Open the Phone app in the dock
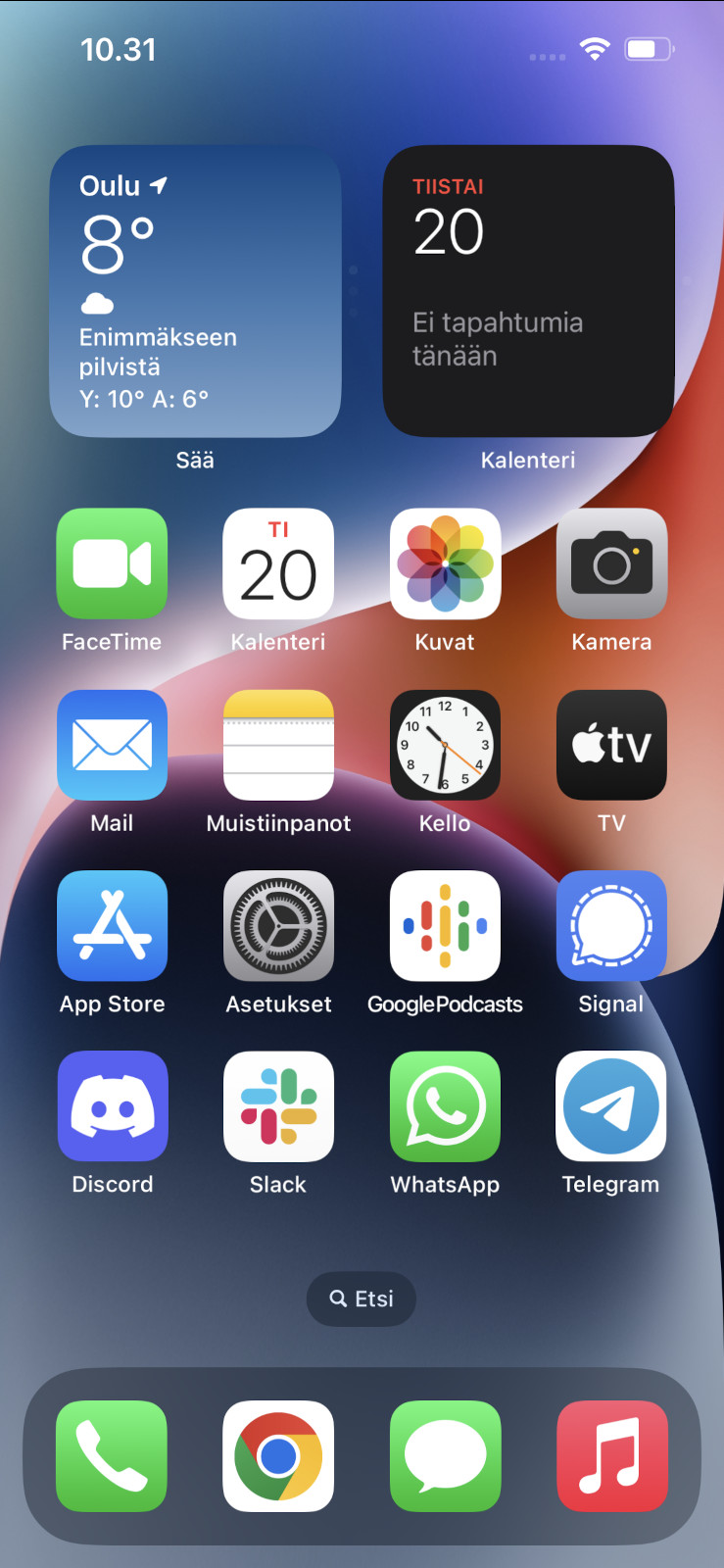 (x=112, y=1456)
